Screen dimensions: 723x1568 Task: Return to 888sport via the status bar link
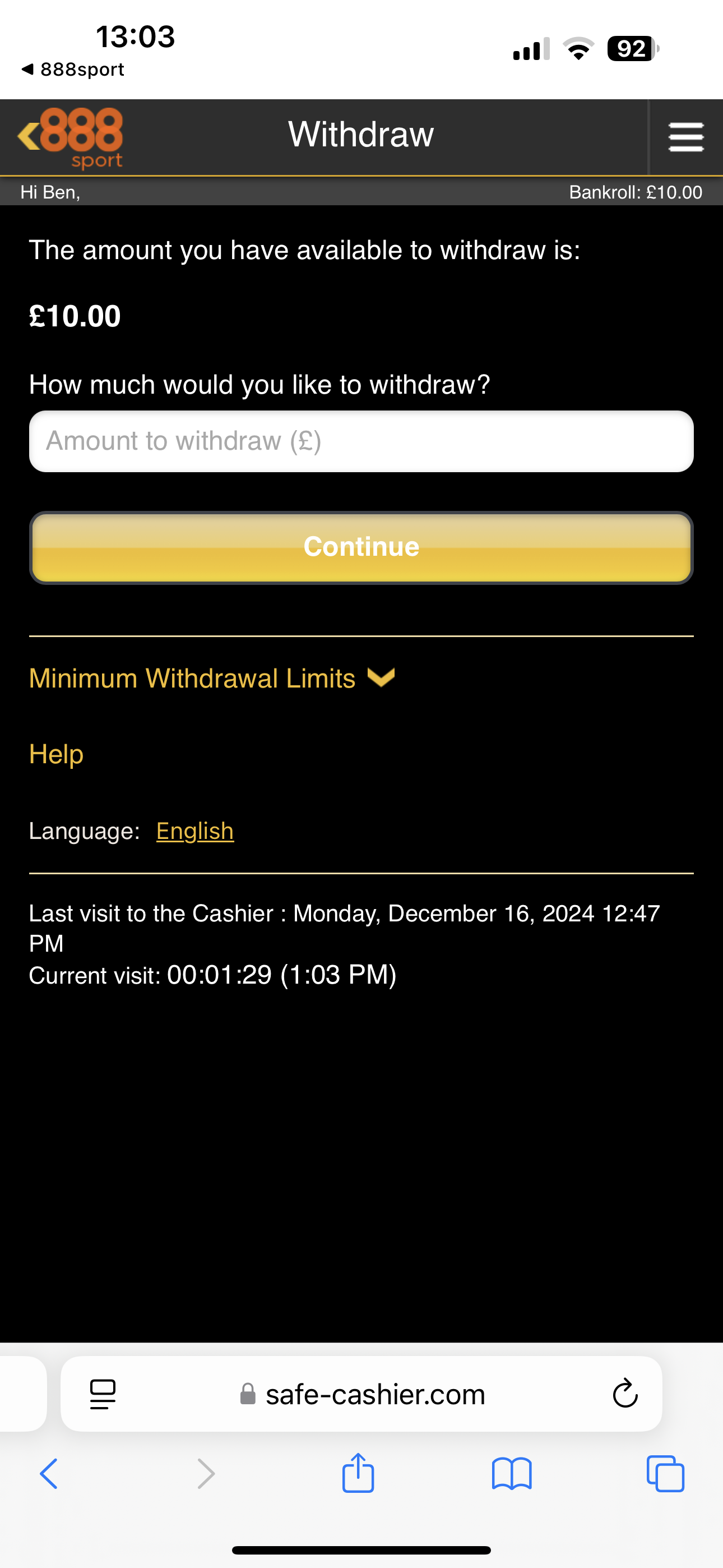(73, 69)
